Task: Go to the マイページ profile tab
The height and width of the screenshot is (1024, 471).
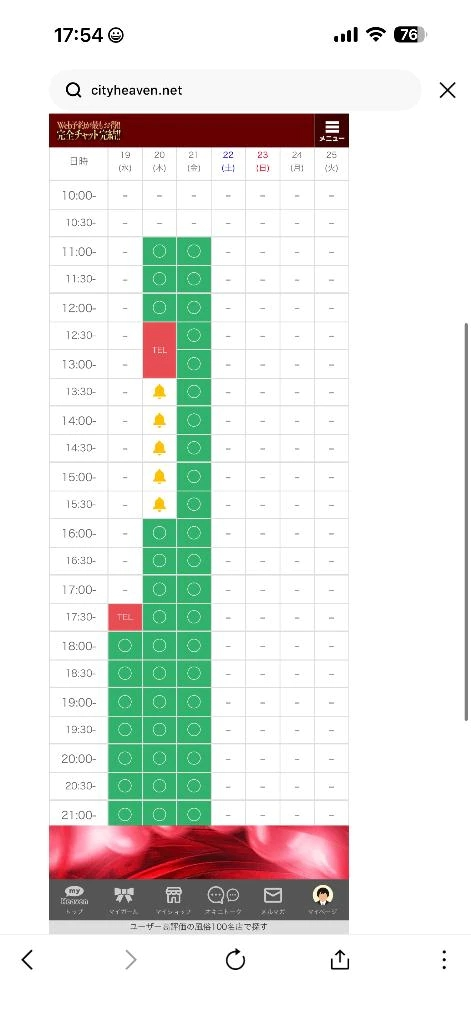Action: click(322, 900)
